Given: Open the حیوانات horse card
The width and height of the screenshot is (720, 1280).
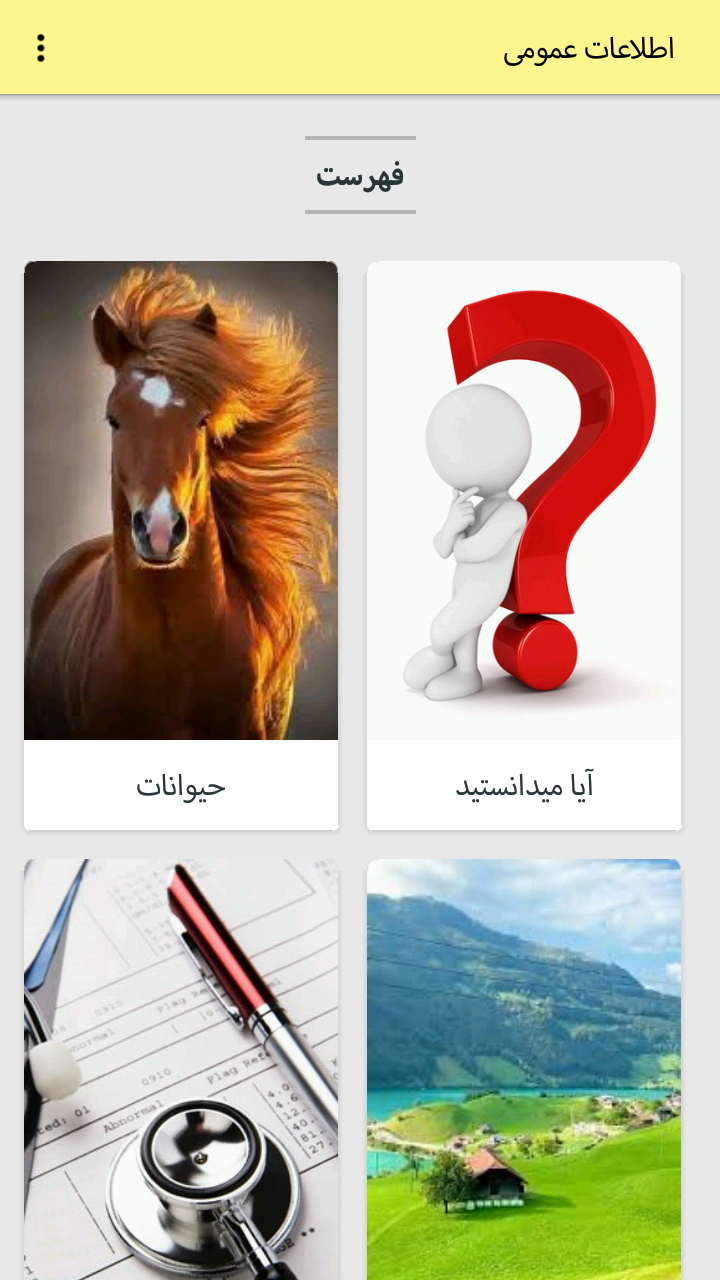Looking at the screenshot, I should [181, 545].
